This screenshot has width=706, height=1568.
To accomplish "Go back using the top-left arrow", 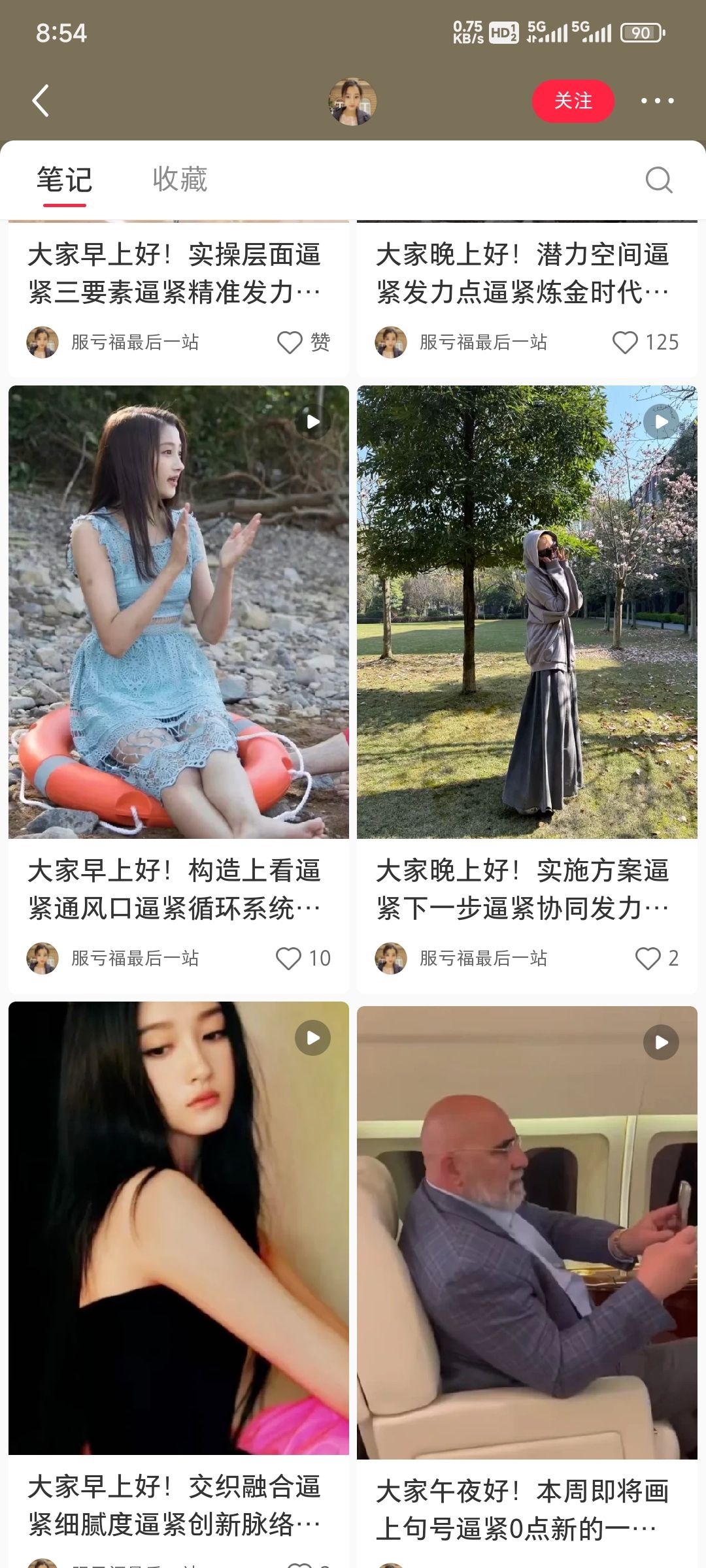I will click(41, 101).
